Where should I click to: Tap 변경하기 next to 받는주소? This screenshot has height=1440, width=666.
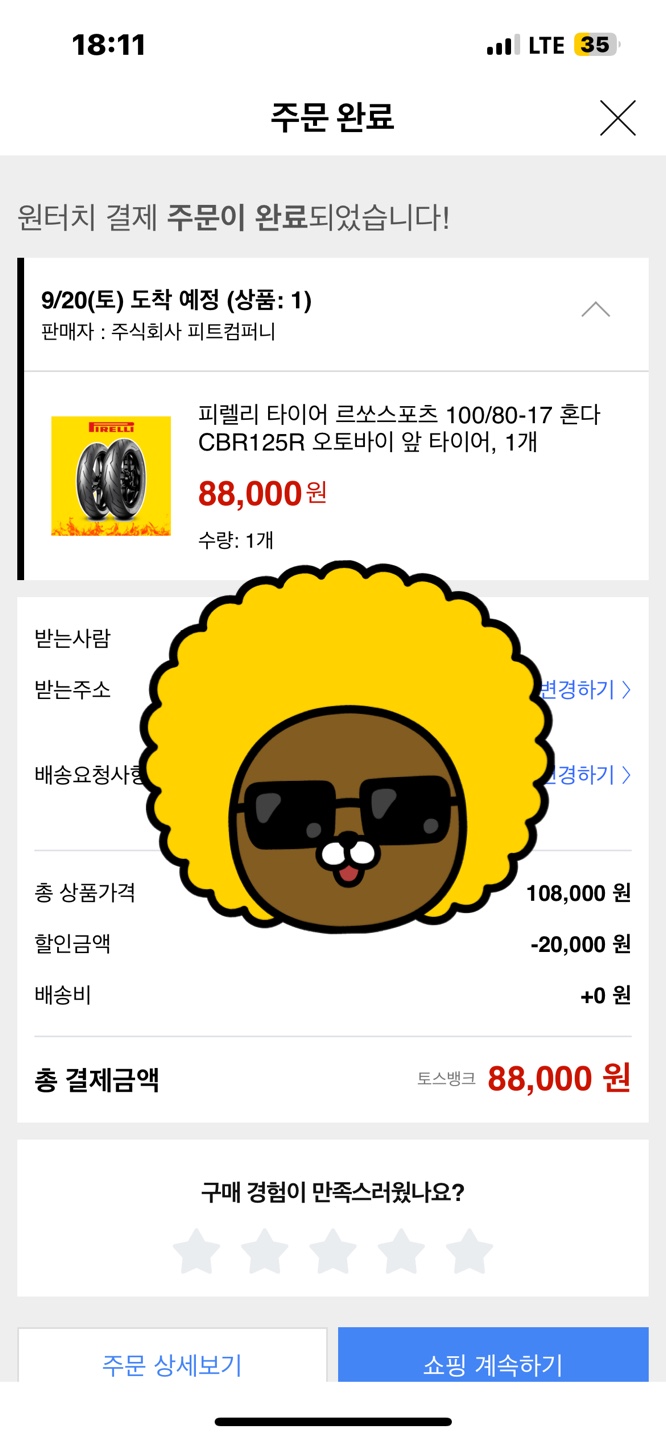click(x=586, y=690)
